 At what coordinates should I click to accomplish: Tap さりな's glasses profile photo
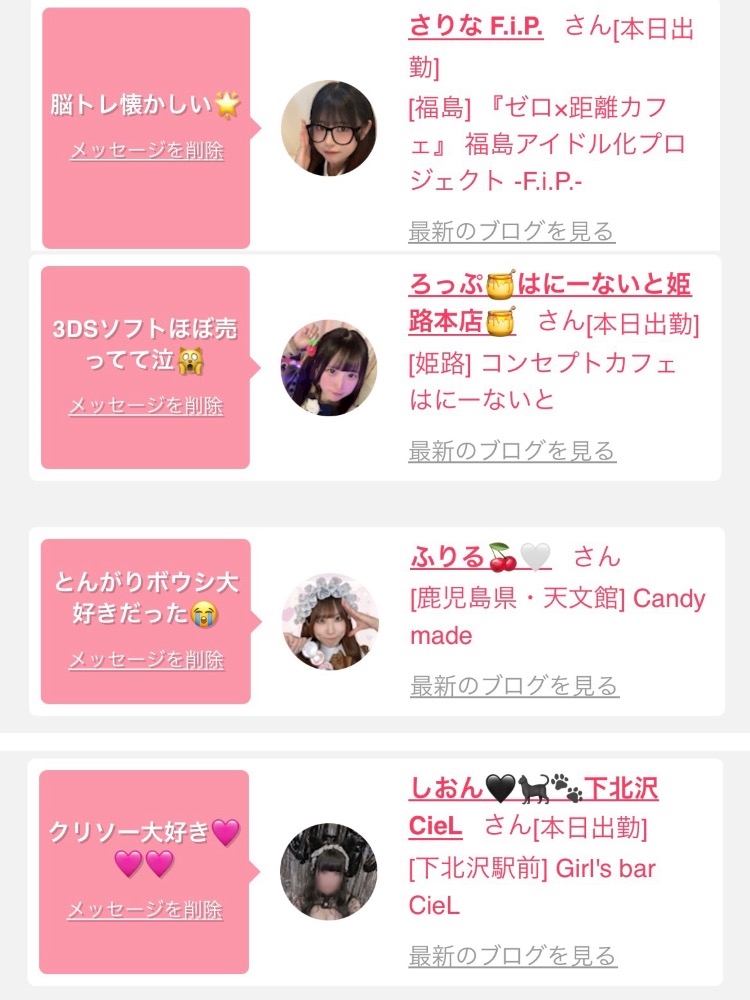pyautogui.click(x=328, y=128)
